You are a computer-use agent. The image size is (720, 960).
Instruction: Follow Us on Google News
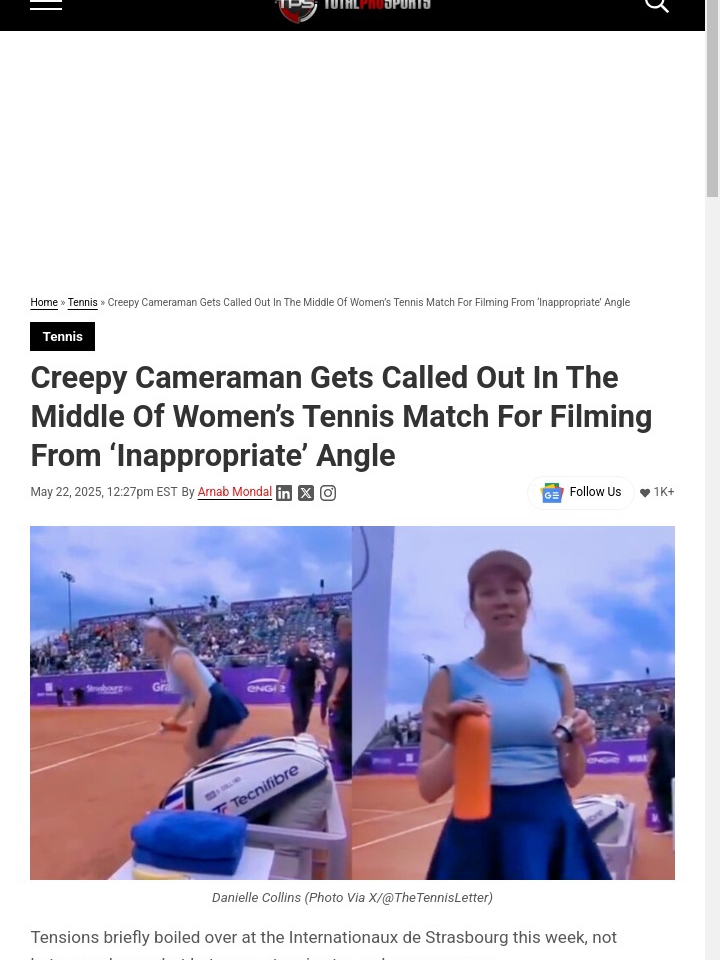(581, 493)
